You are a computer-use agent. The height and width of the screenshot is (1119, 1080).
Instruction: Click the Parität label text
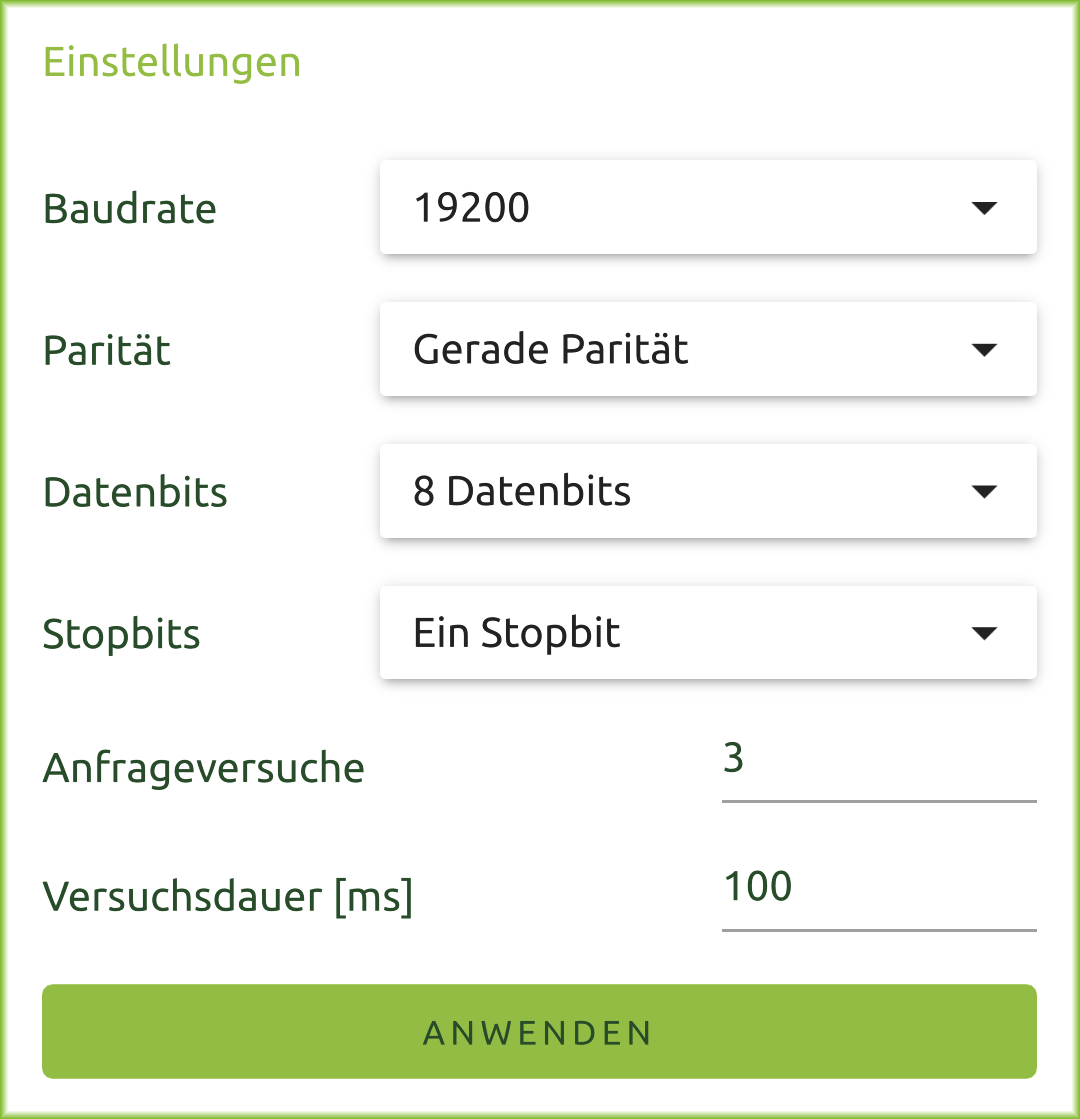point(106,350)
